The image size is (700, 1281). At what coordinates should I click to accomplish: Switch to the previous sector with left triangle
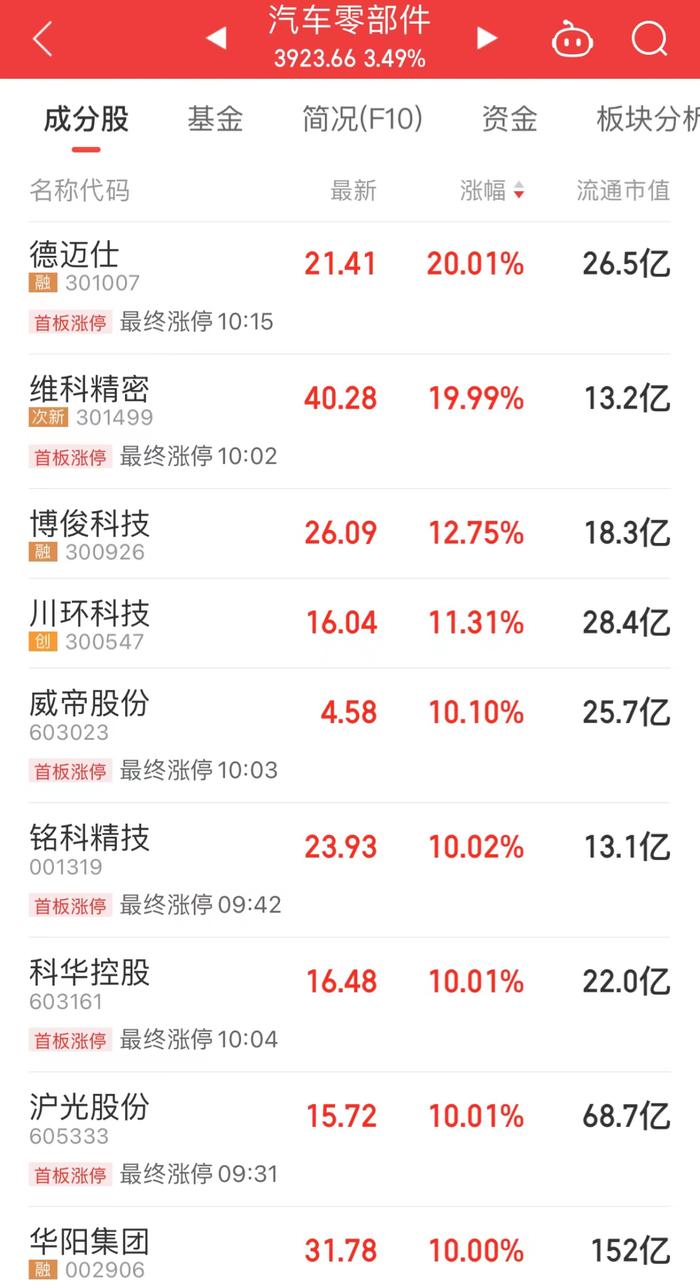tap(216, 39)
